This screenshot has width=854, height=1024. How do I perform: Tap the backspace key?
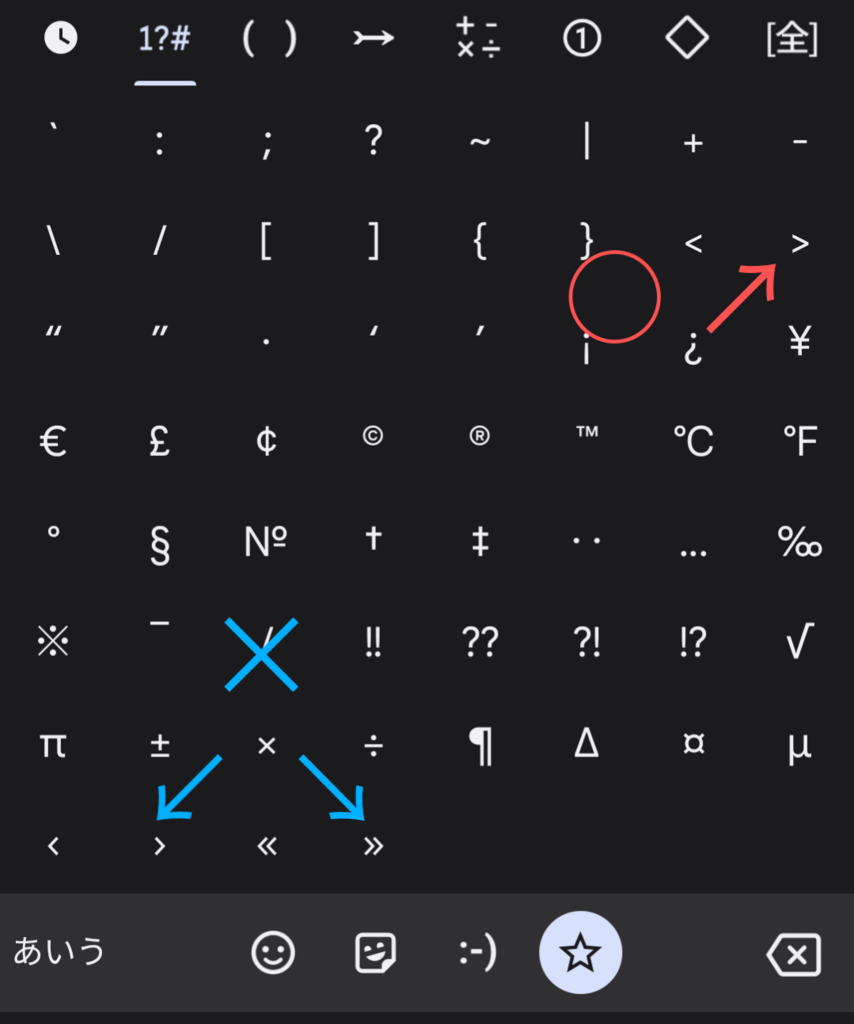point(794,954)
